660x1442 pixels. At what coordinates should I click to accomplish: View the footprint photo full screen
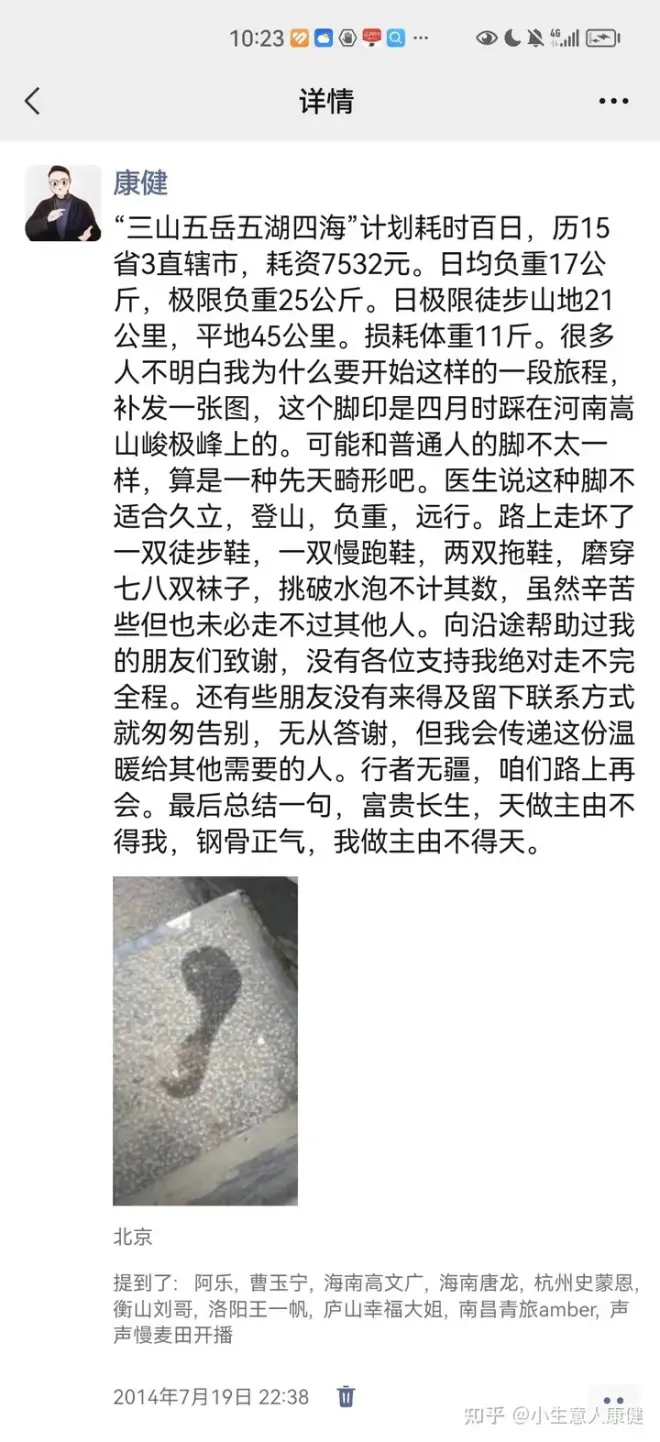[x=205, y=1040]
